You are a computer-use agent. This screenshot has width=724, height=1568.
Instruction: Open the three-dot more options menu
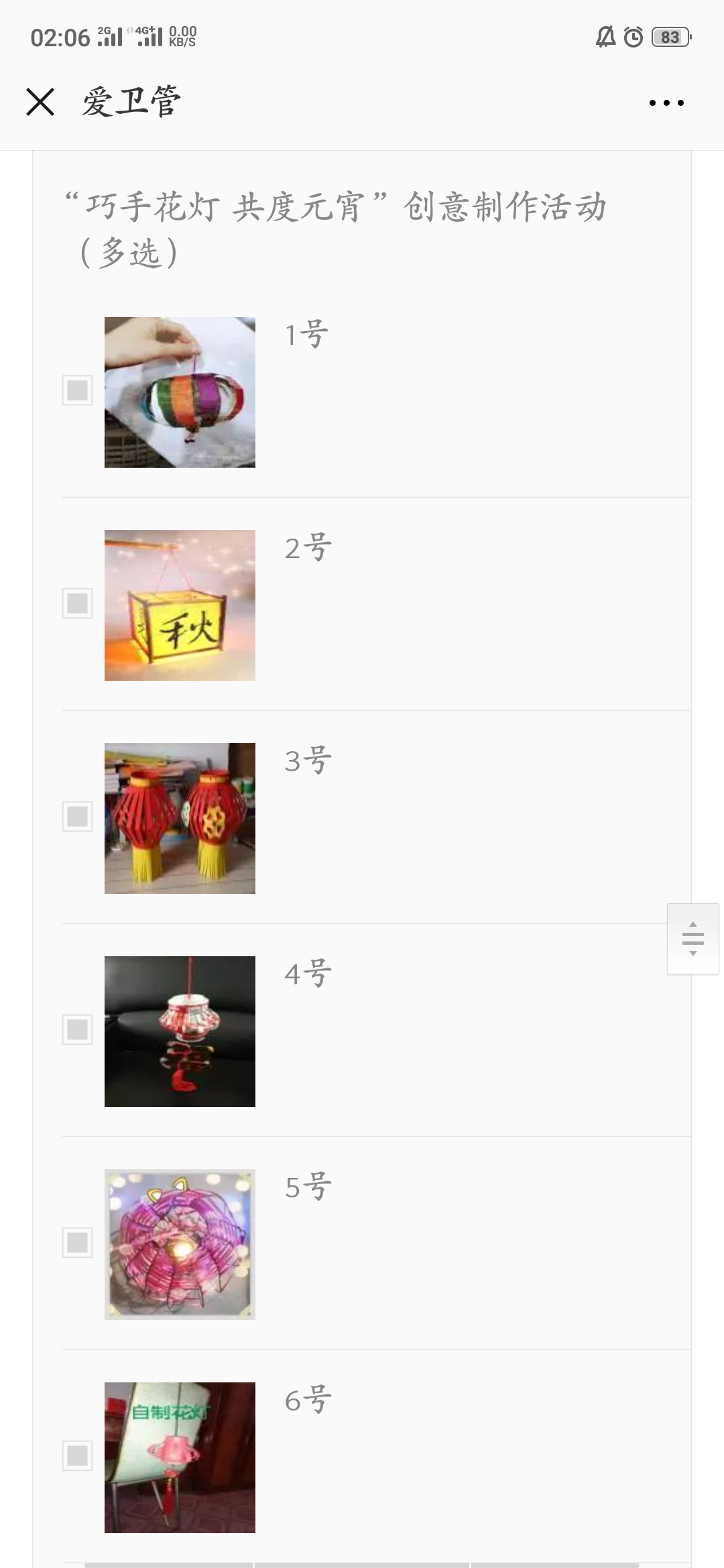tap(666, 103)
